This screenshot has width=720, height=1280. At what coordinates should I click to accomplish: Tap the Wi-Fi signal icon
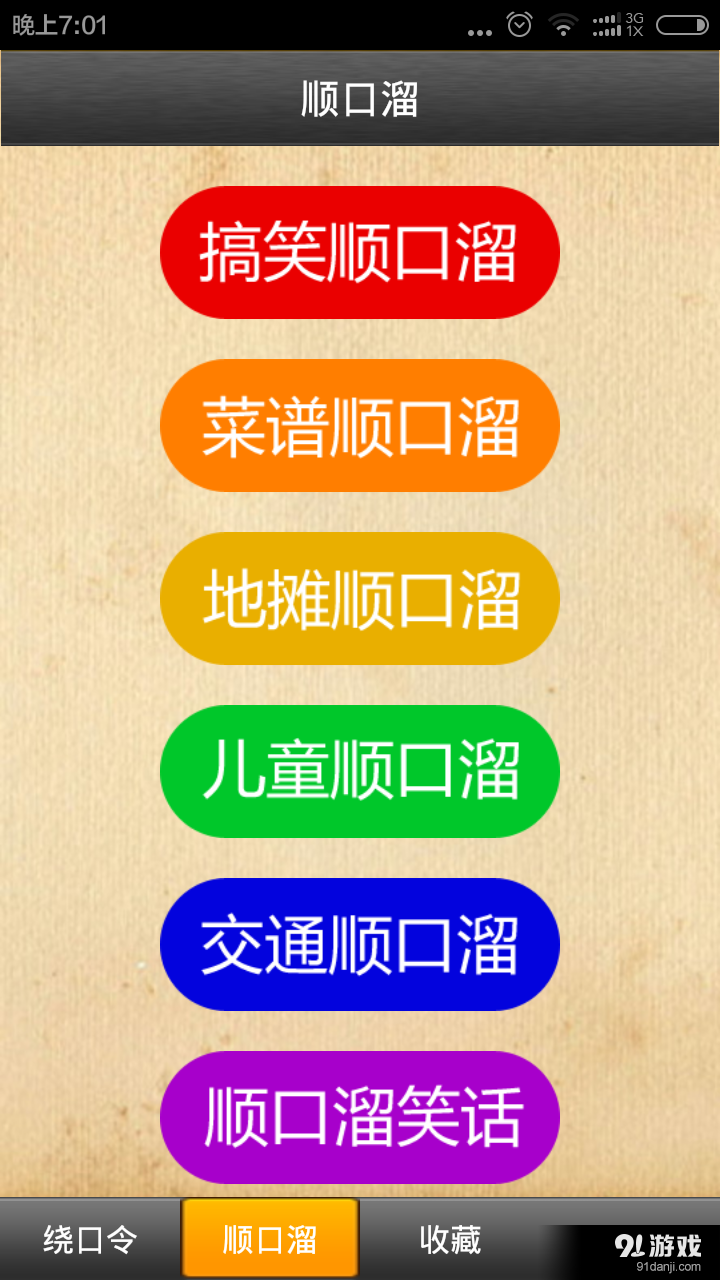(x=563, y=27)
